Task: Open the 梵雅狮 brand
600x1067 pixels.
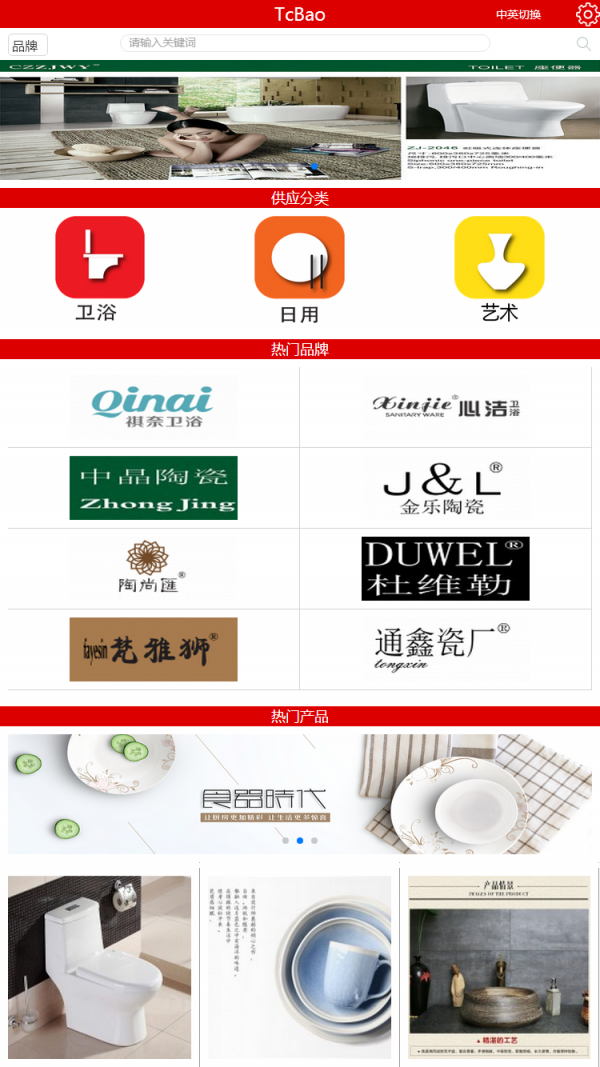Action: pyautogui.click(x=153, y=649)
